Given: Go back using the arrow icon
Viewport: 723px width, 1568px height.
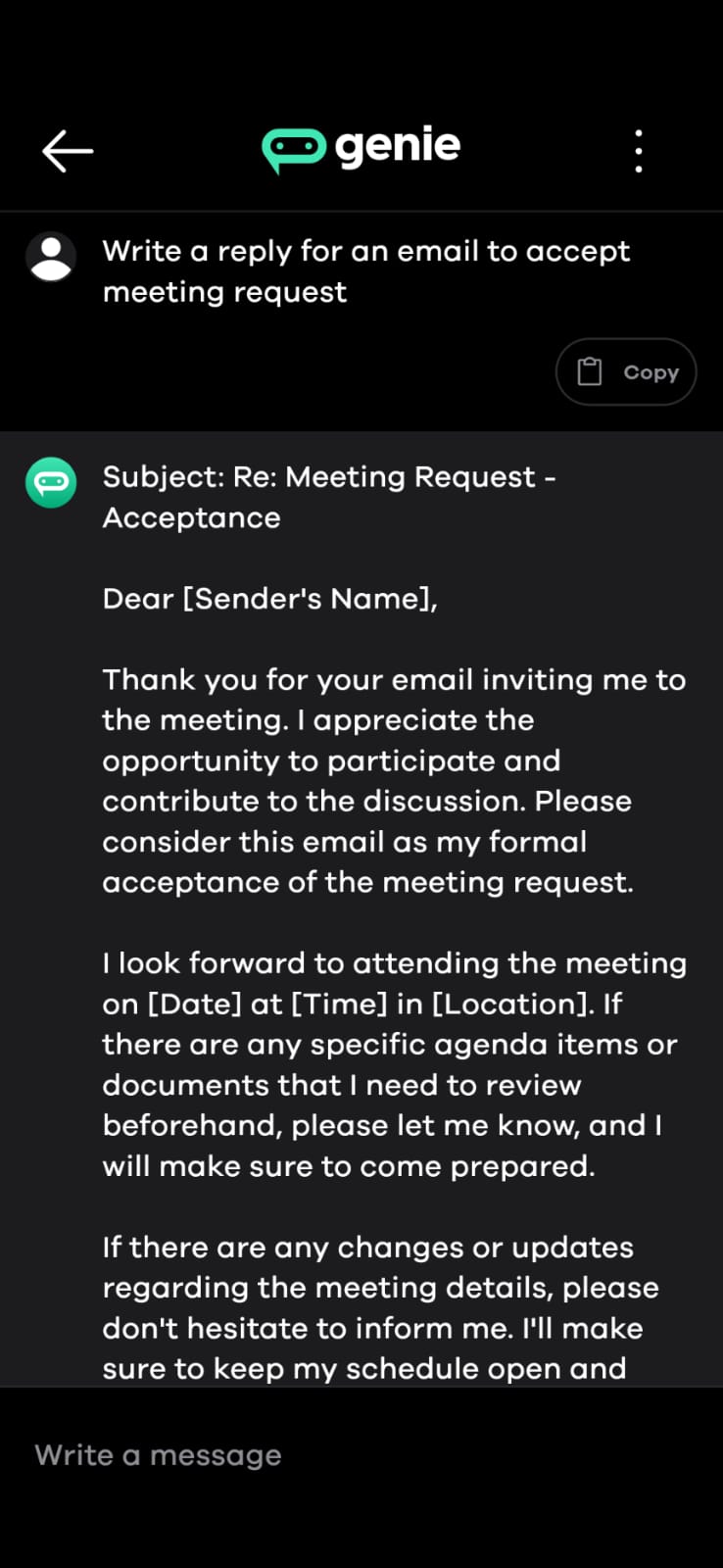Looking at the screenshot, I should tap(68, 151).
